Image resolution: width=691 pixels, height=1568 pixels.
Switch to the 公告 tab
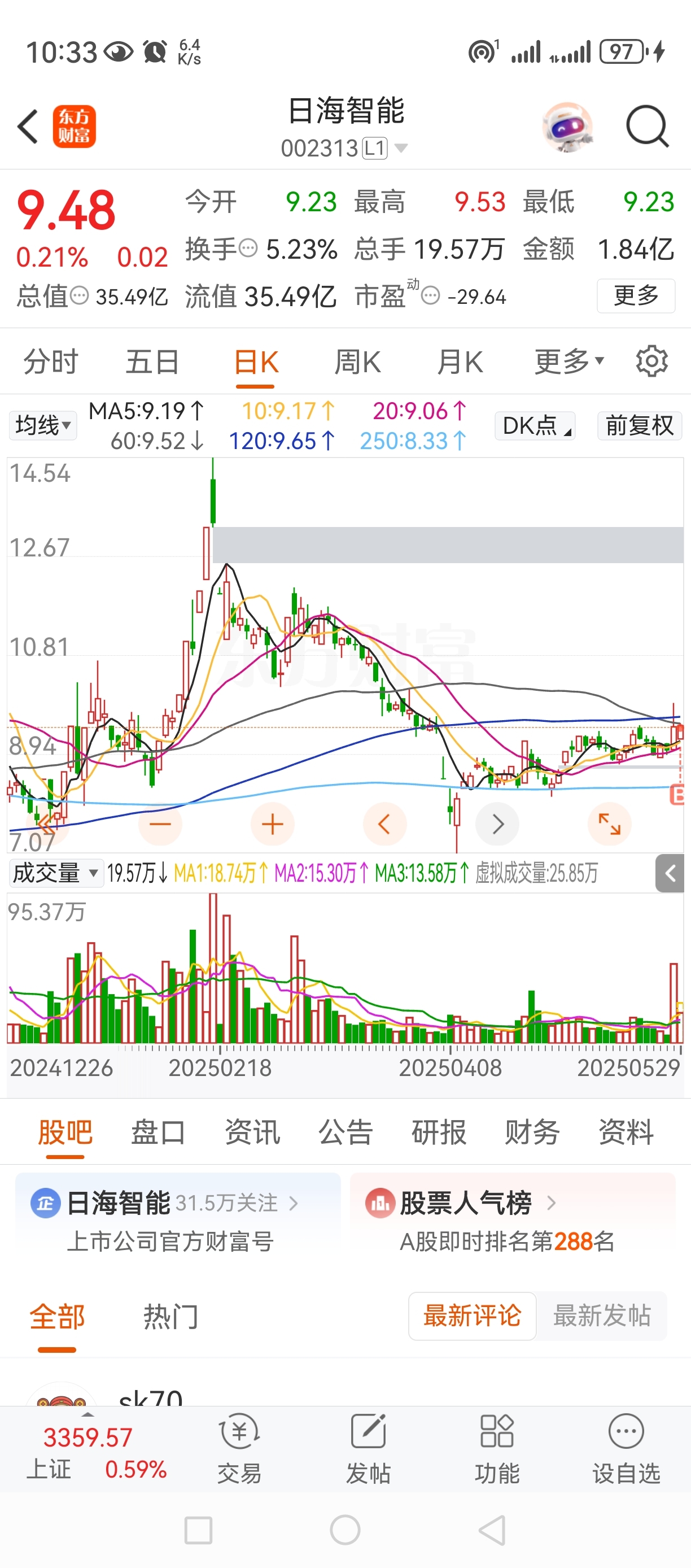click(345, 1133)
